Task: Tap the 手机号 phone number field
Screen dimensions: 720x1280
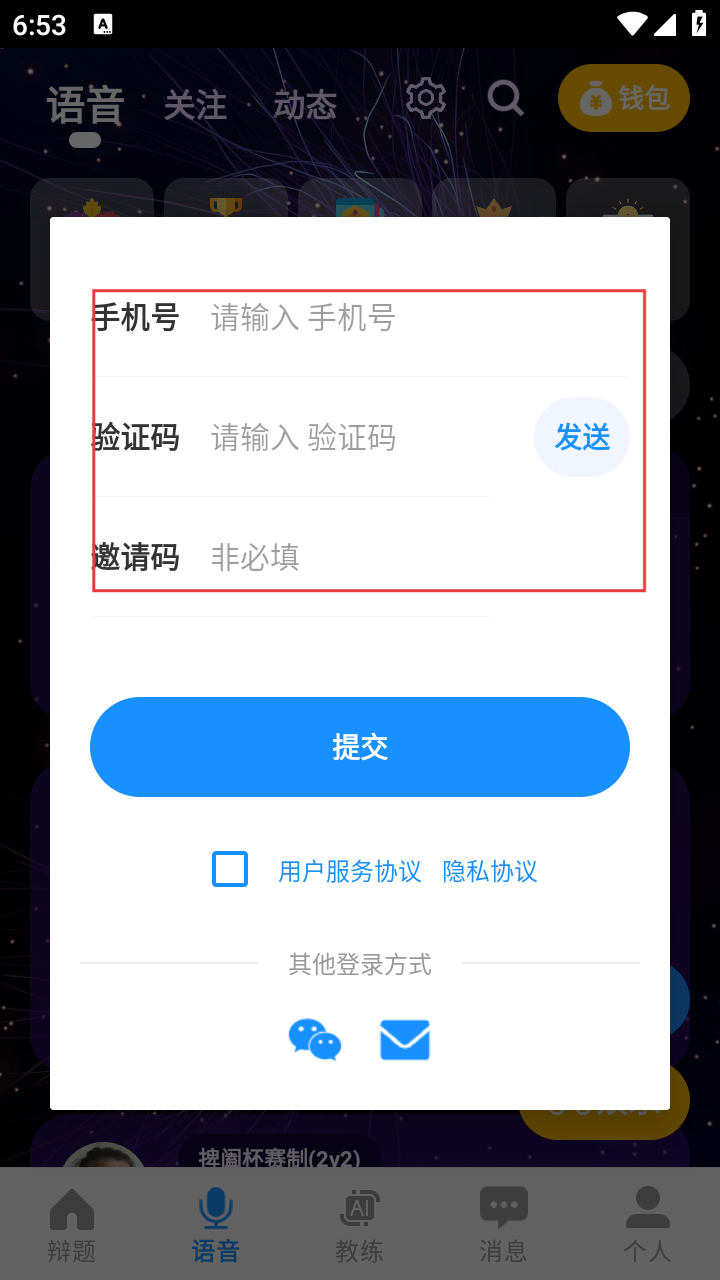Action: (400, 318)
